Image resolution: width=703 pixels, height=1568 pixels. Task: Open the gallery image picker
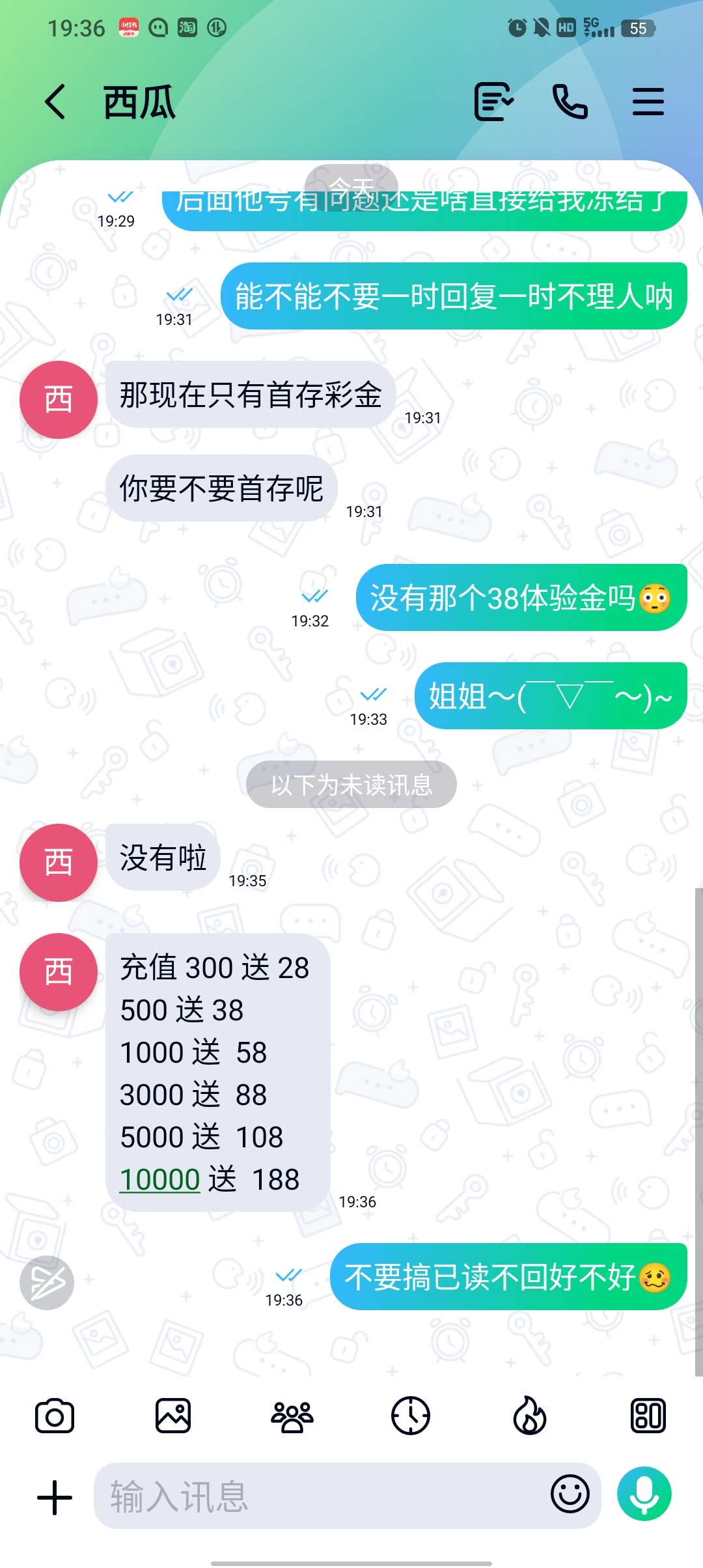[x=173, y=1416]
